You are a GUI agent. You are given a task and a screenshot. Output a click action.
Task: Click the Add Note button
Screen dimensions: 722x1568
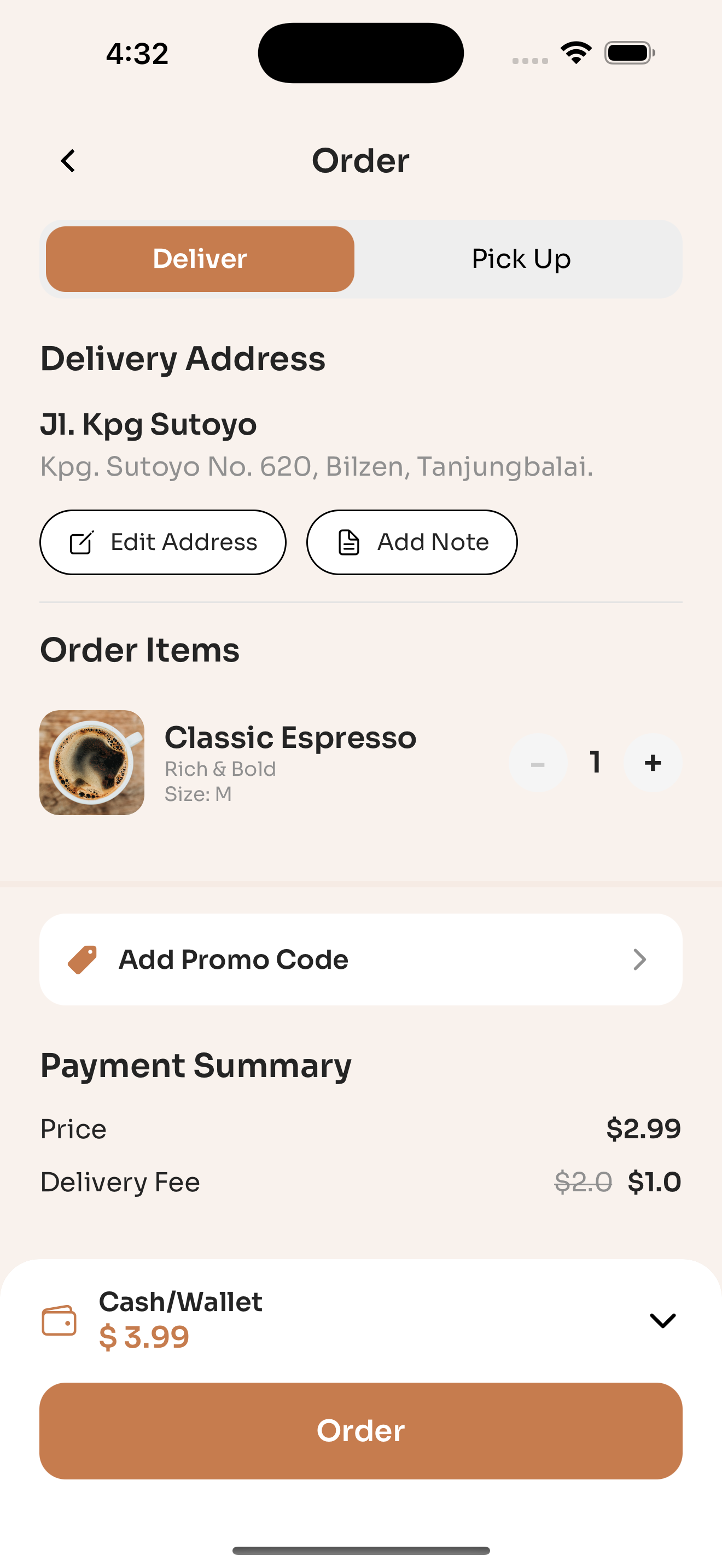click(x=411, y=542)
